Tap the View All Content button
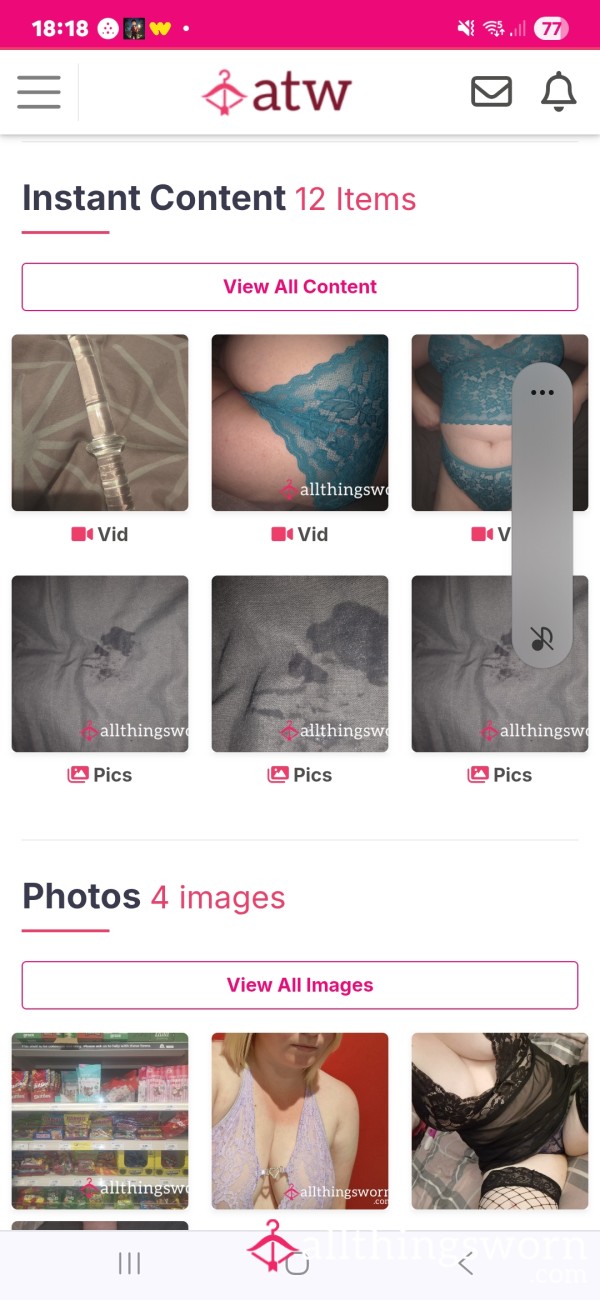This screenshot has height=1300, width=600. tap(300, 287)
